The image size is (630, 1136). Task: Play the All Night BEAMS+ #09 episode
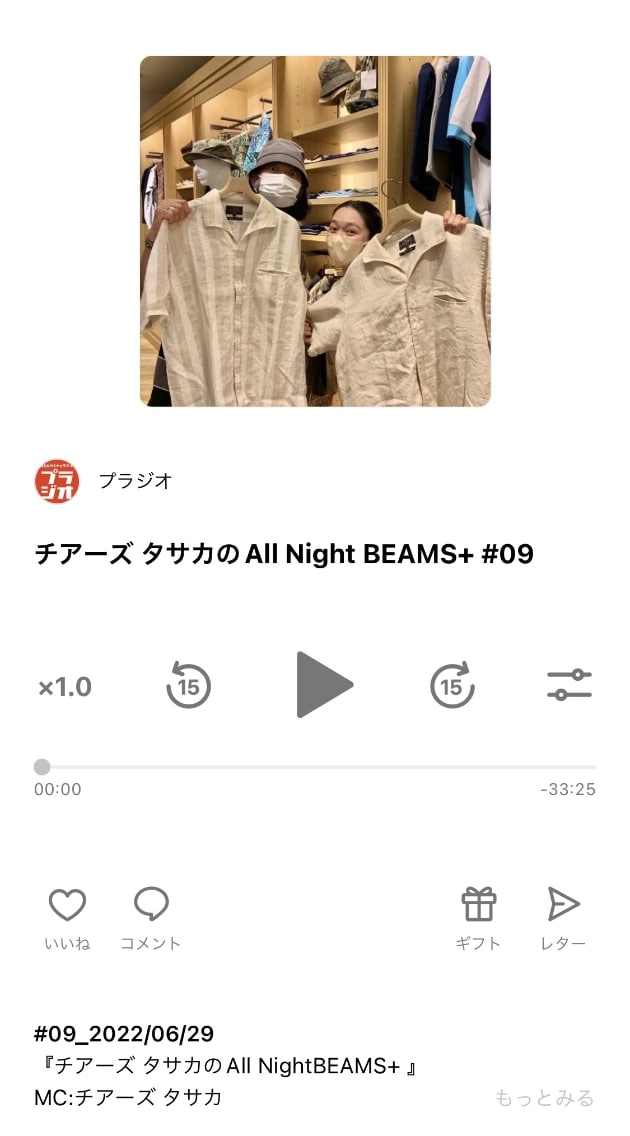[323, 685]
